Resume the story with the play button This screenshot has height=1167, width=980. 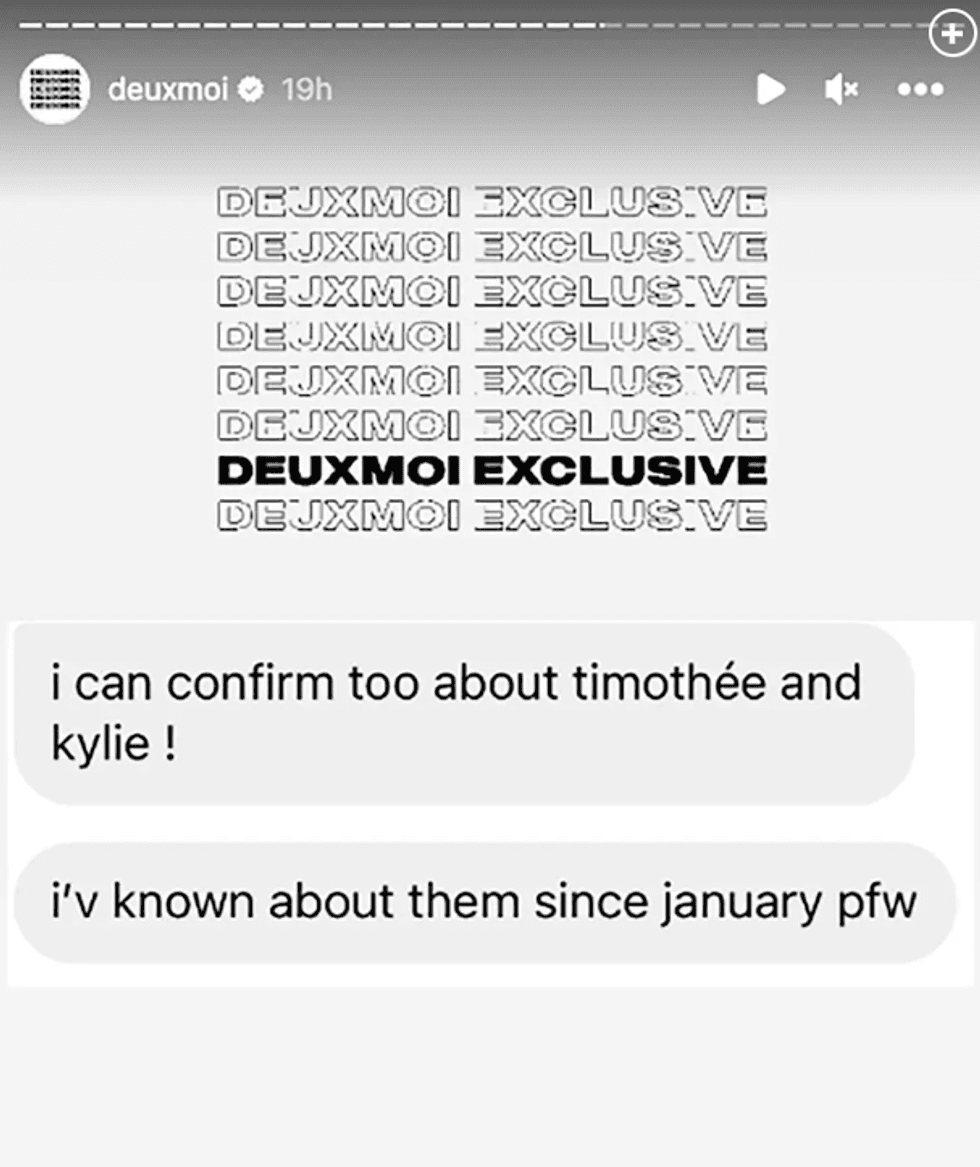[770, 90]
